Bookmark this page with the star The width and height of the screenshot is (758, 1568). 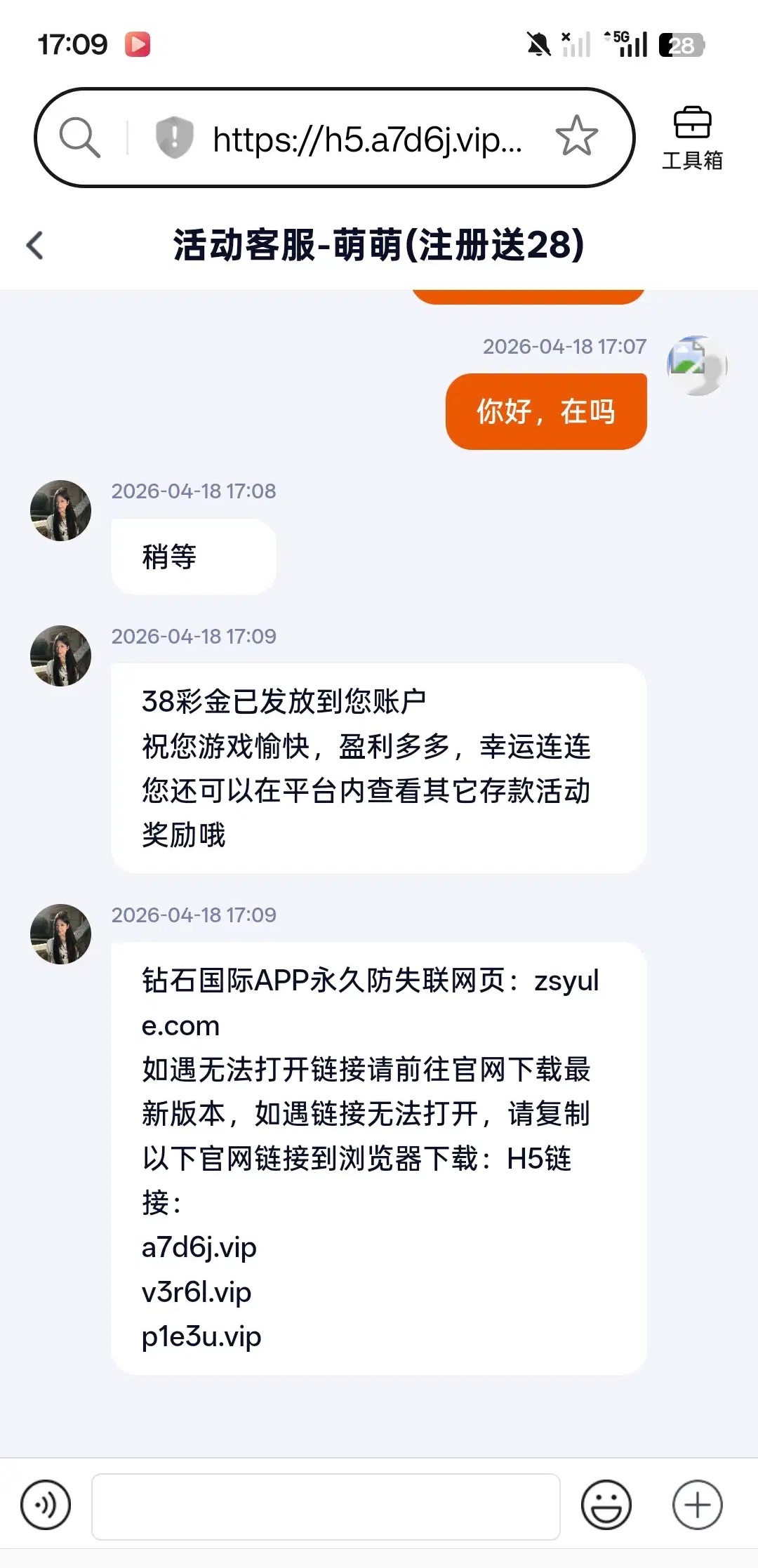(576, 136)
